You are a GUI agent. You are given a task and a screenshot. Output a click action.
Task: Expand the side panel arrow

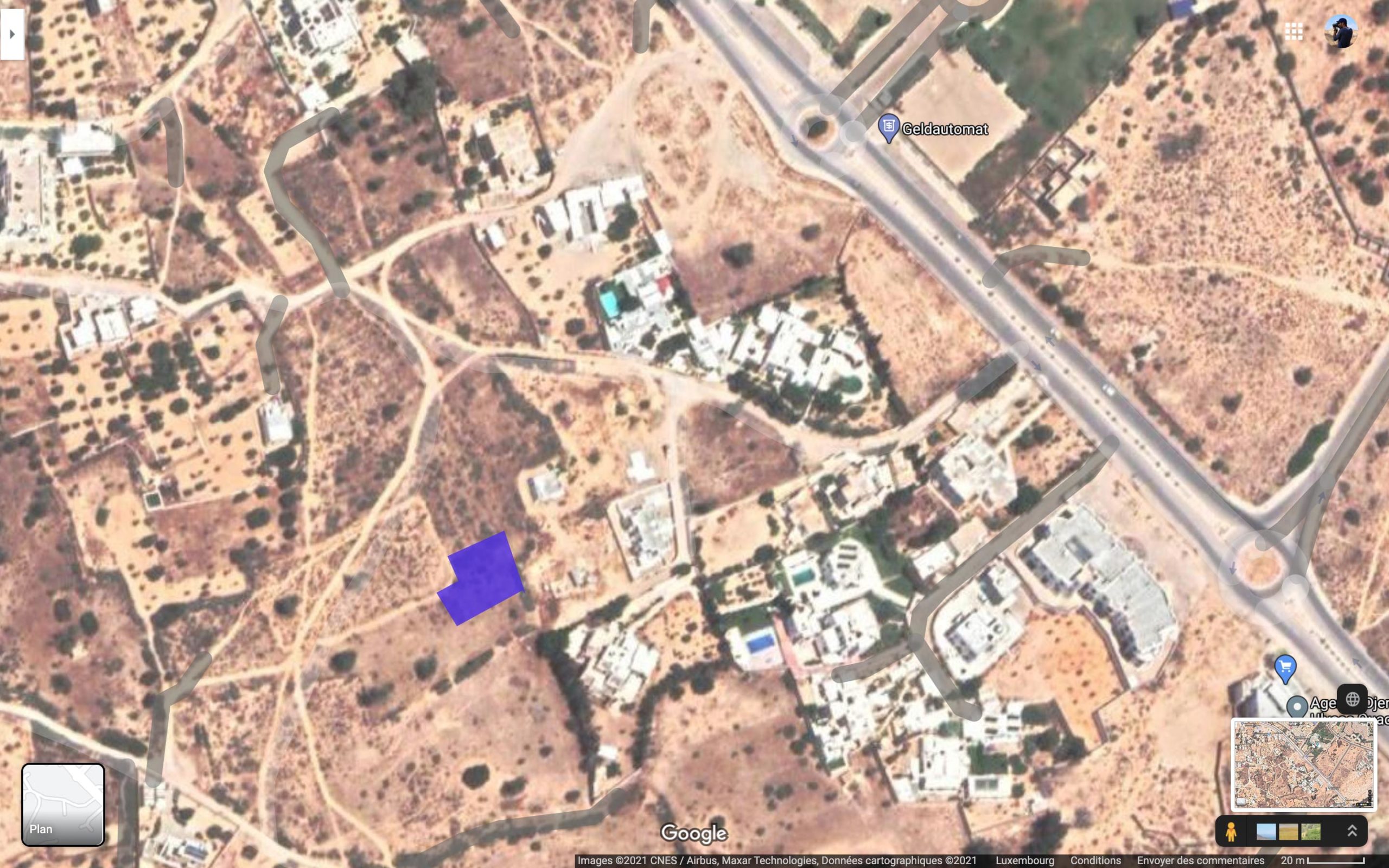coord(12,34)
